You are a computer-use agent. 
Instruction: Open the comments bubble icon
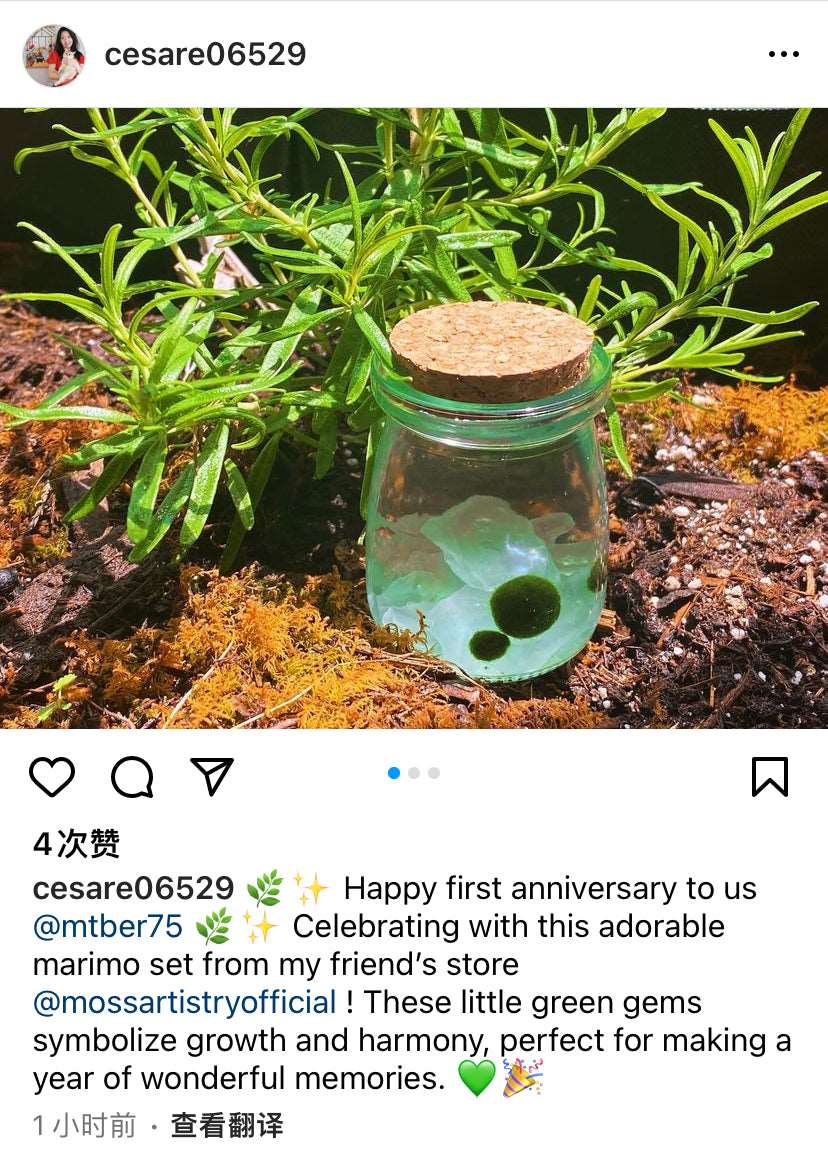(x=132, y=777)
